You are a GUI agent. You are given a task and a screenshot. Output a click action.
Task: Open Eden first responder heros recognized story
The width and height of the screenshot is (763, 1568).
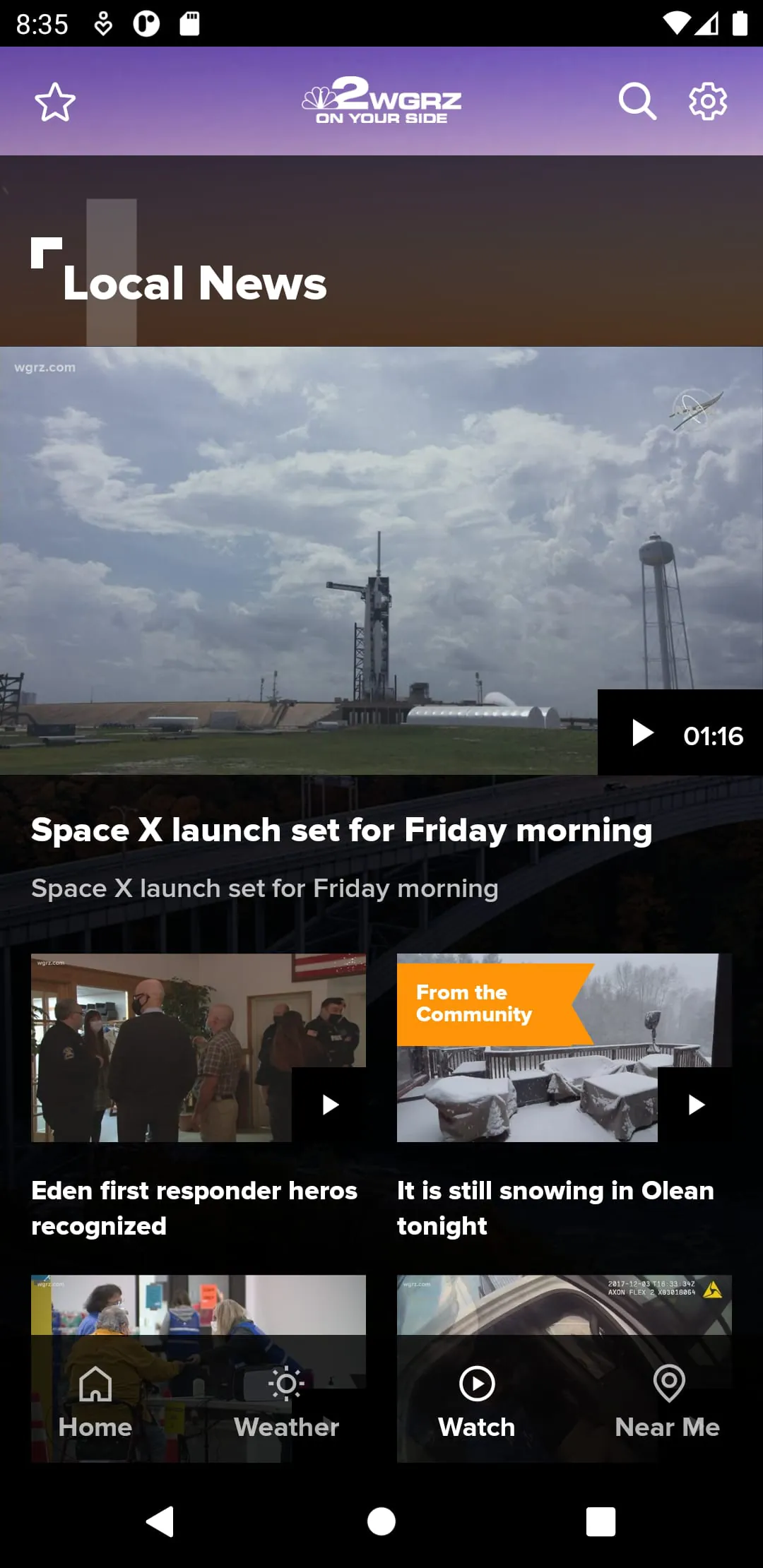coord(194,1208)
